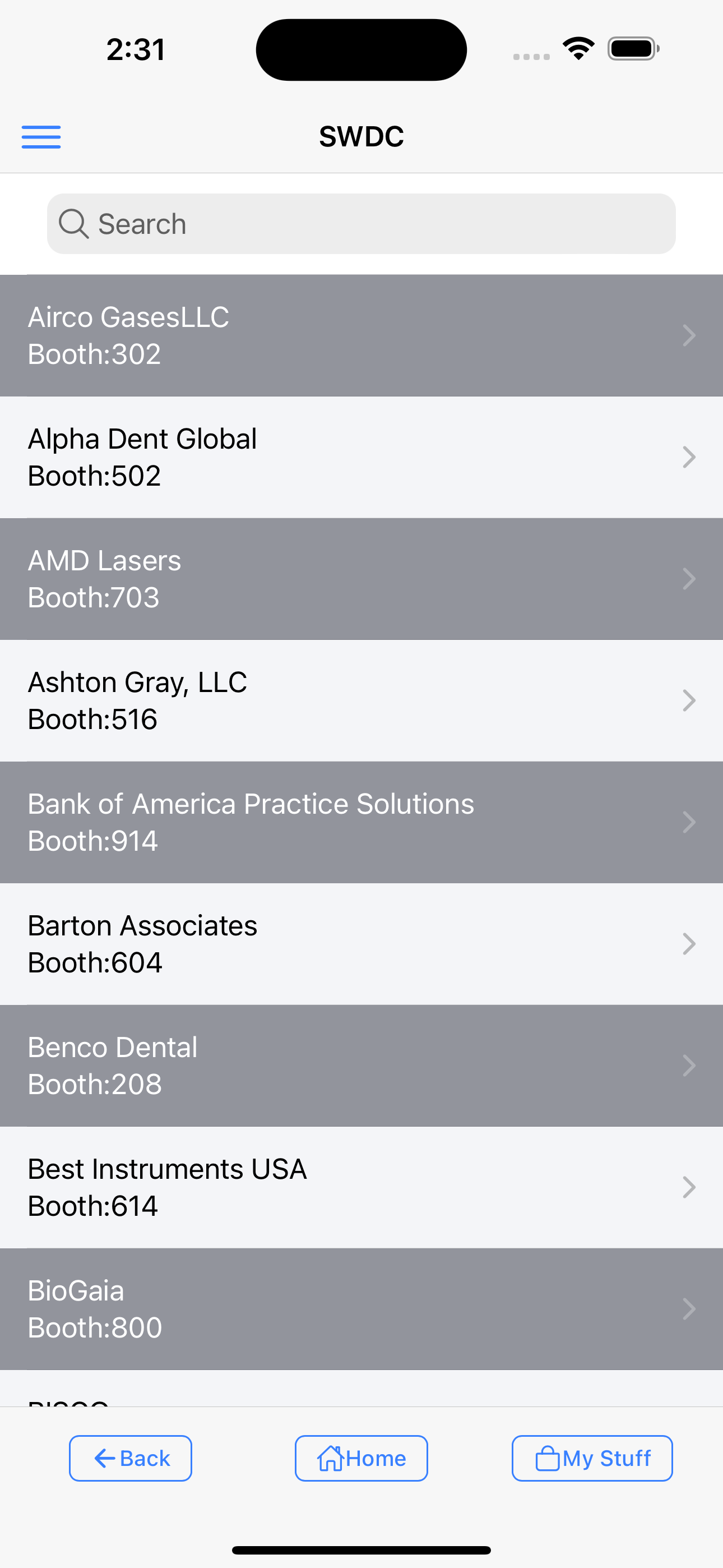Open My Stuff
This screenshot has height=1568, width=723.
592,1459
